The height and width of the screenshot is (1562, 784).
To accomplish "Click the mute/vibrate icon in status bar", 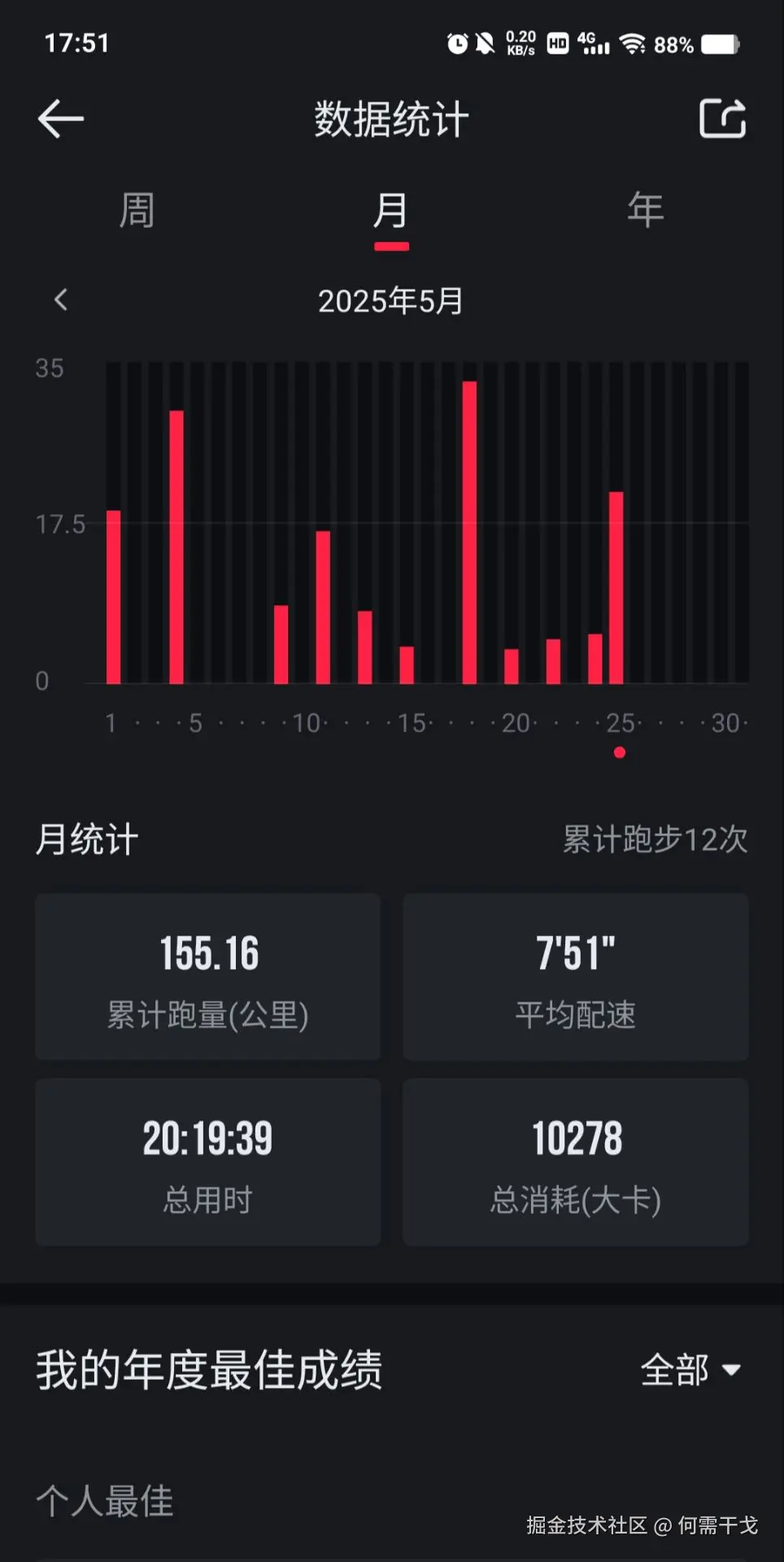I will [x=486, y=45].
